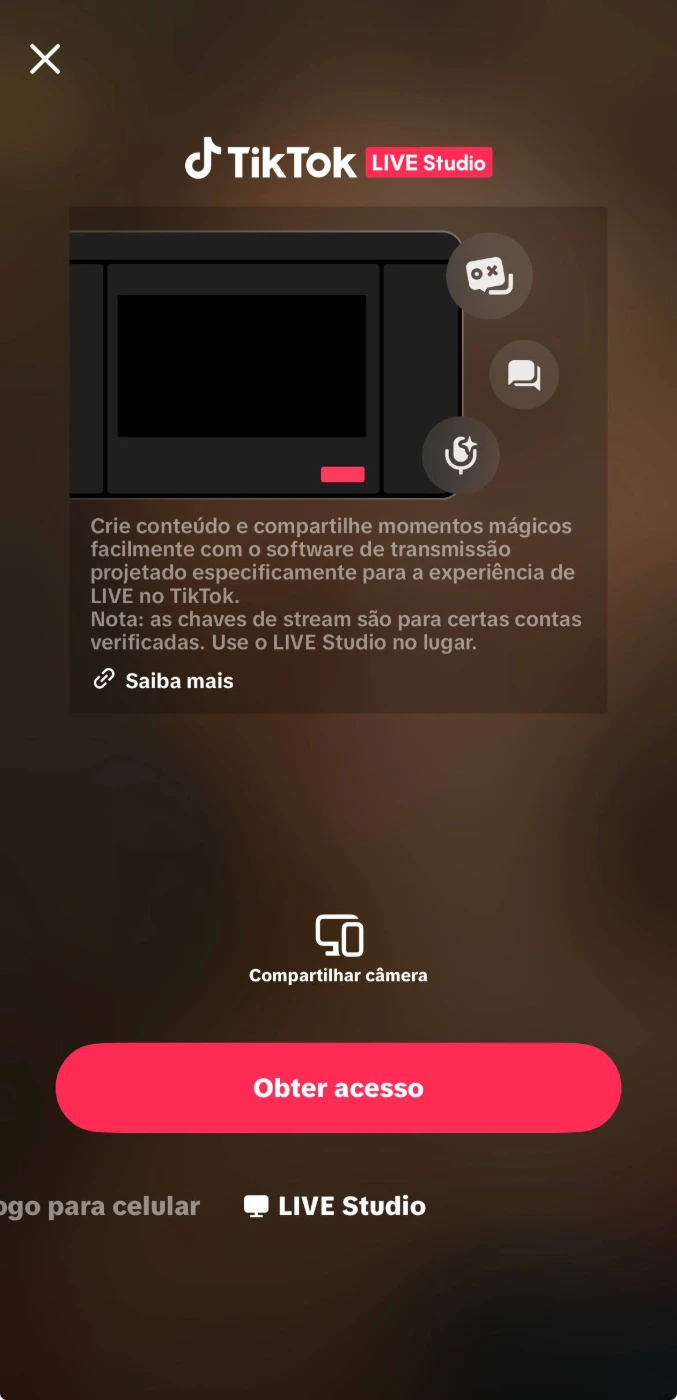Switch to the LIVE Studio tab
This screenshot has height=1400, width=677.
pyautogui.click(x=336, y=1206)
